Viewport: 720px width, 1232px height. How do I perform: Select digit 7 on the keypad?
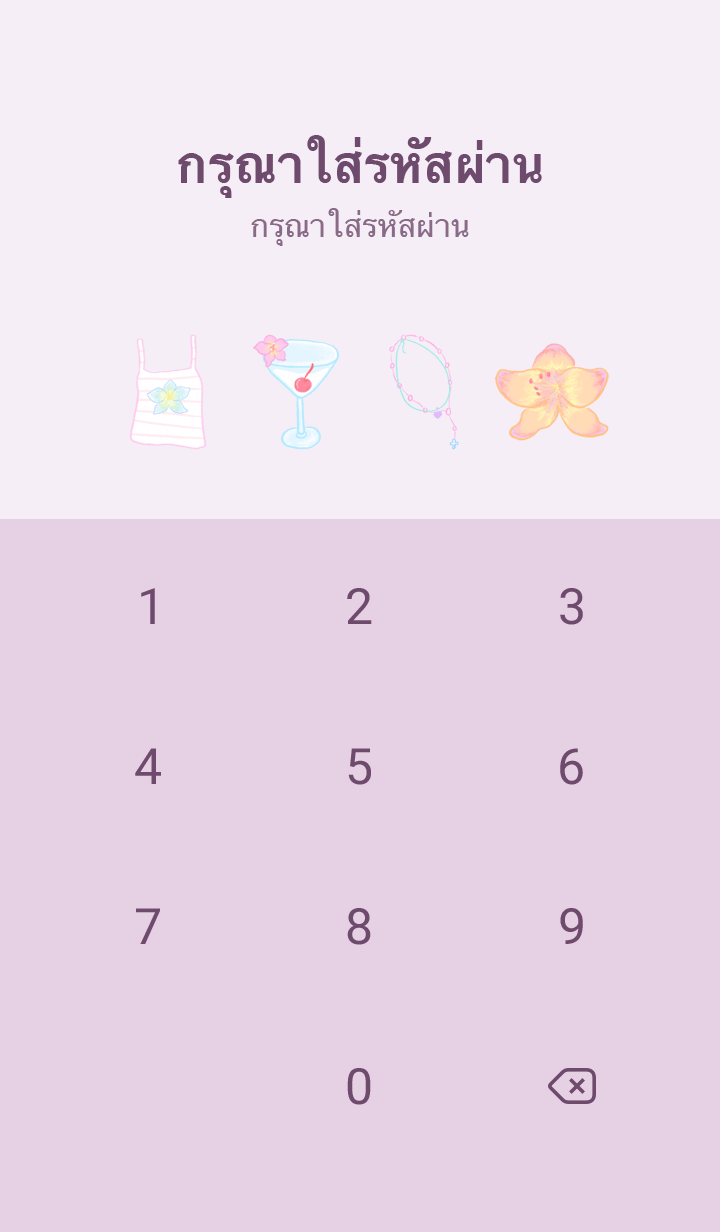(148, 927)
